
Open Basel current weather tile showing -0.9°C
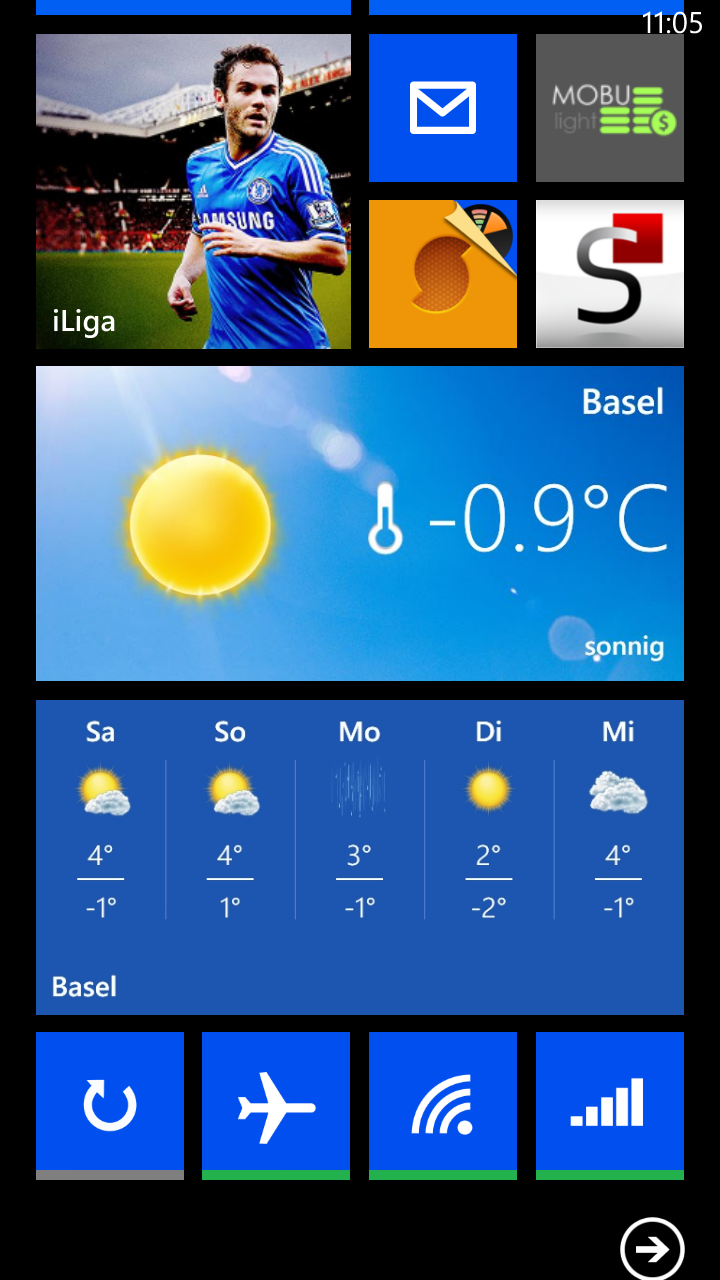coord(360,523)
